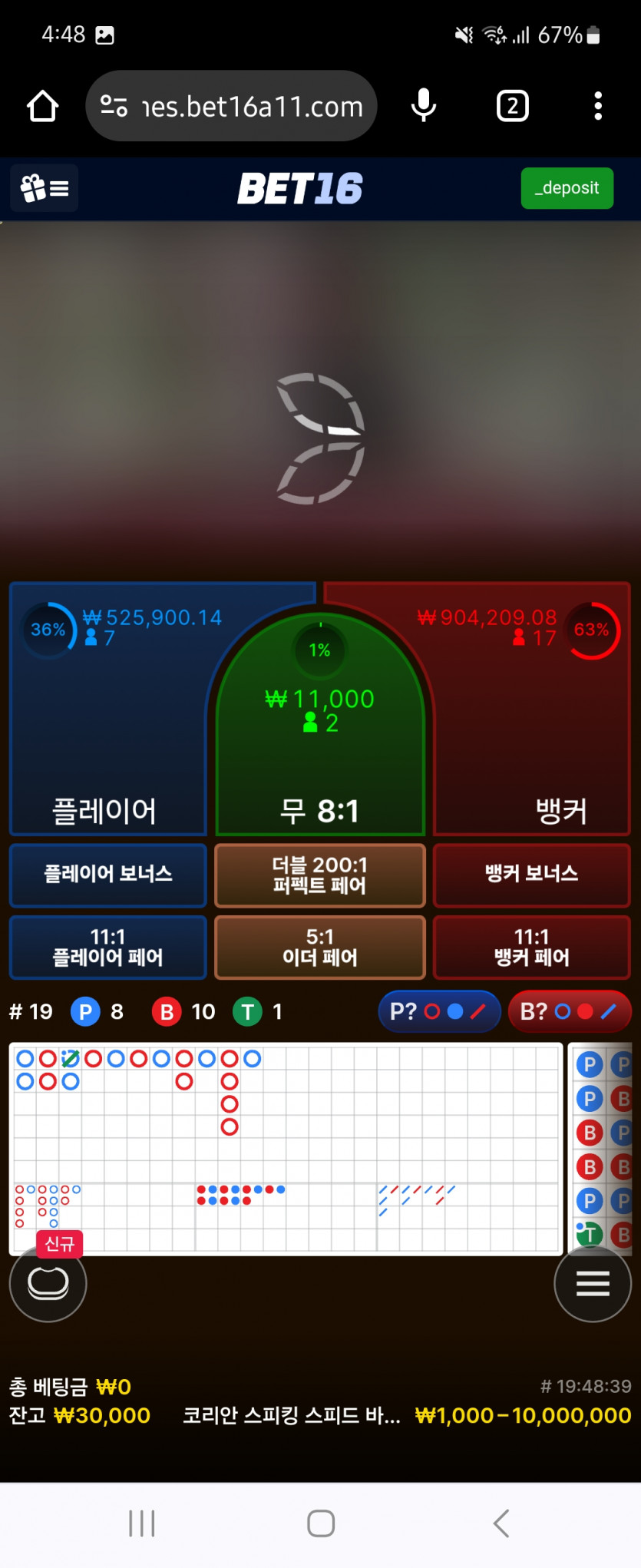The height and width of the screenshot is (1568, 641).
Task: Tap the browser home icon
Action: 43,106
